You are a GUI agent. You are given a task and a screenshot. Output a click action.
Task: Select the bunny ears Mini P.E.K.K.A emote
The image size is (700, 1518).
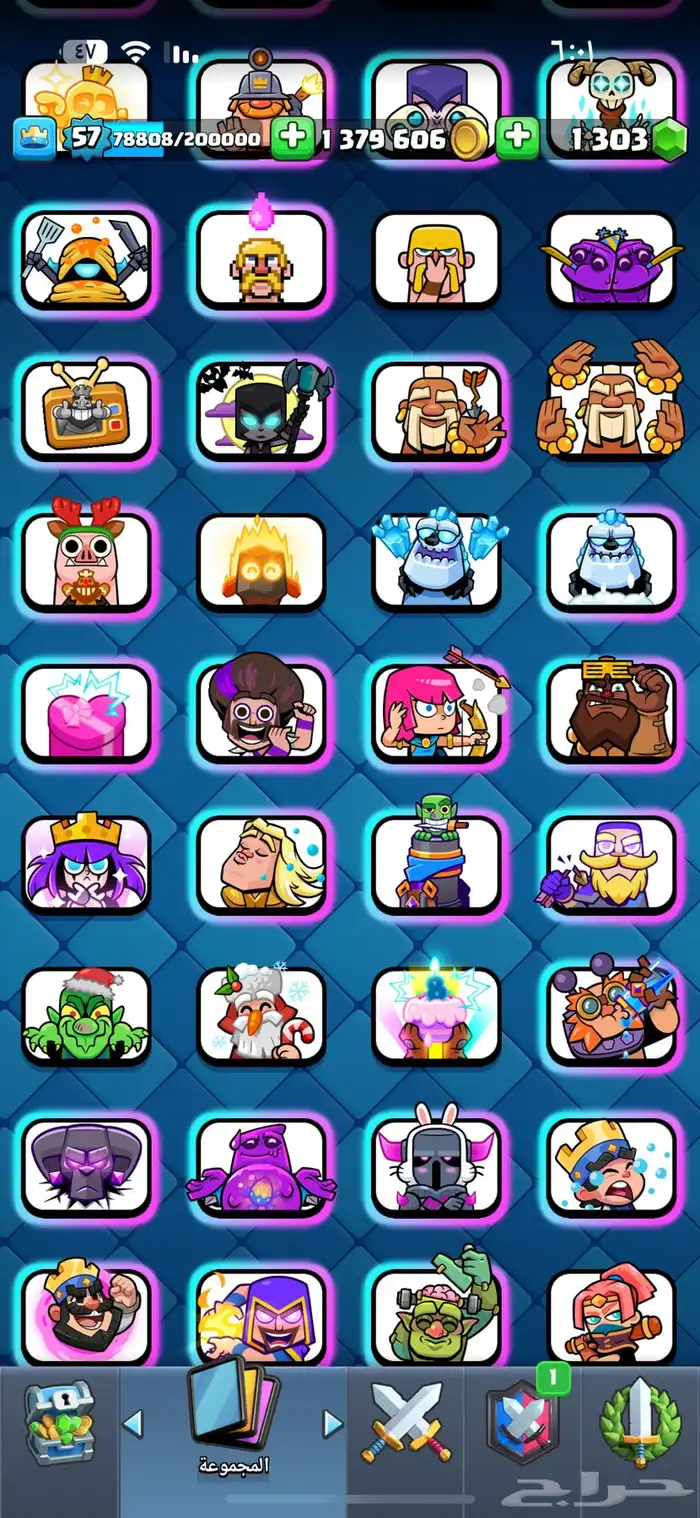(436, 1165)
